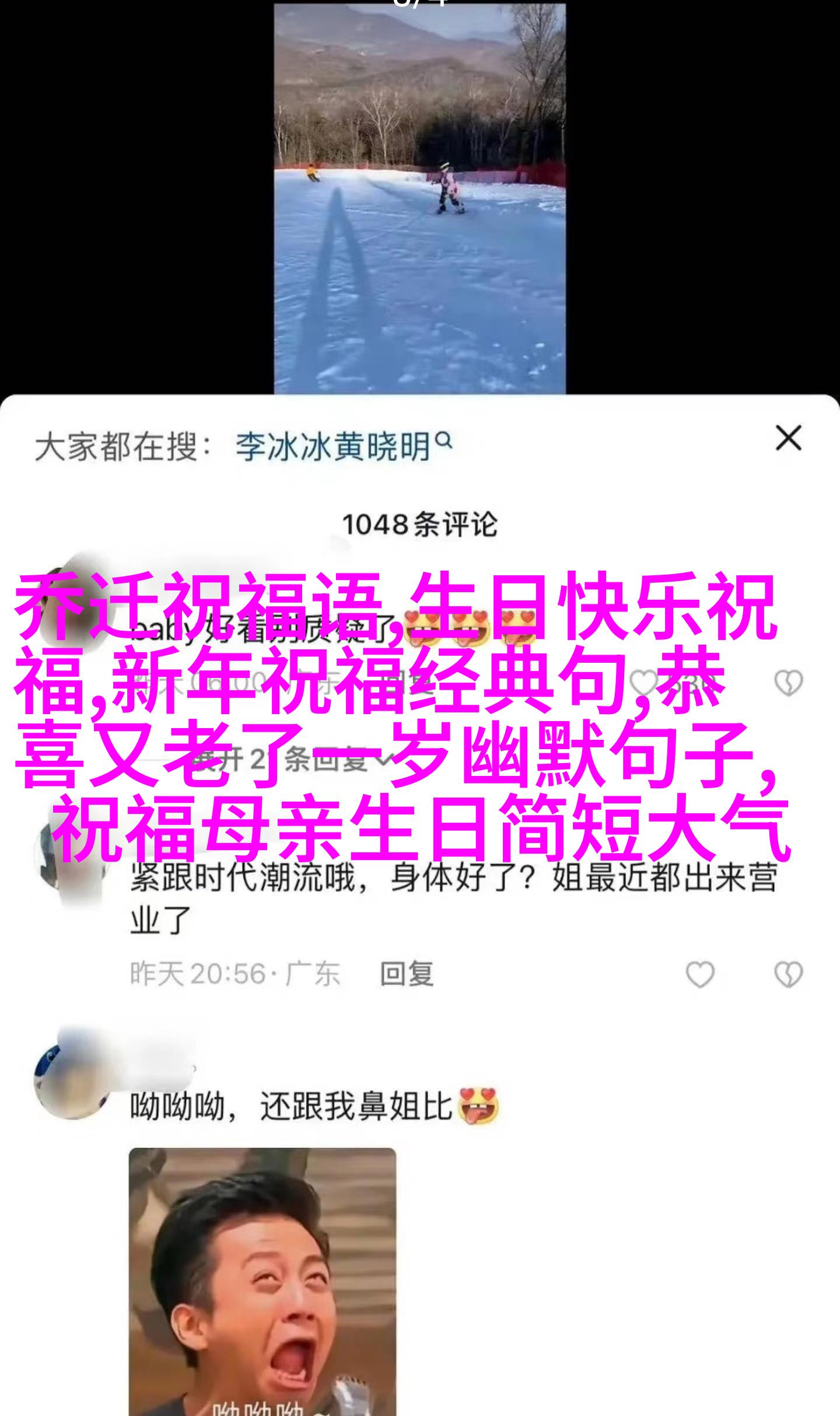Tap the skiing video above the comments

(x=419, y=198)
